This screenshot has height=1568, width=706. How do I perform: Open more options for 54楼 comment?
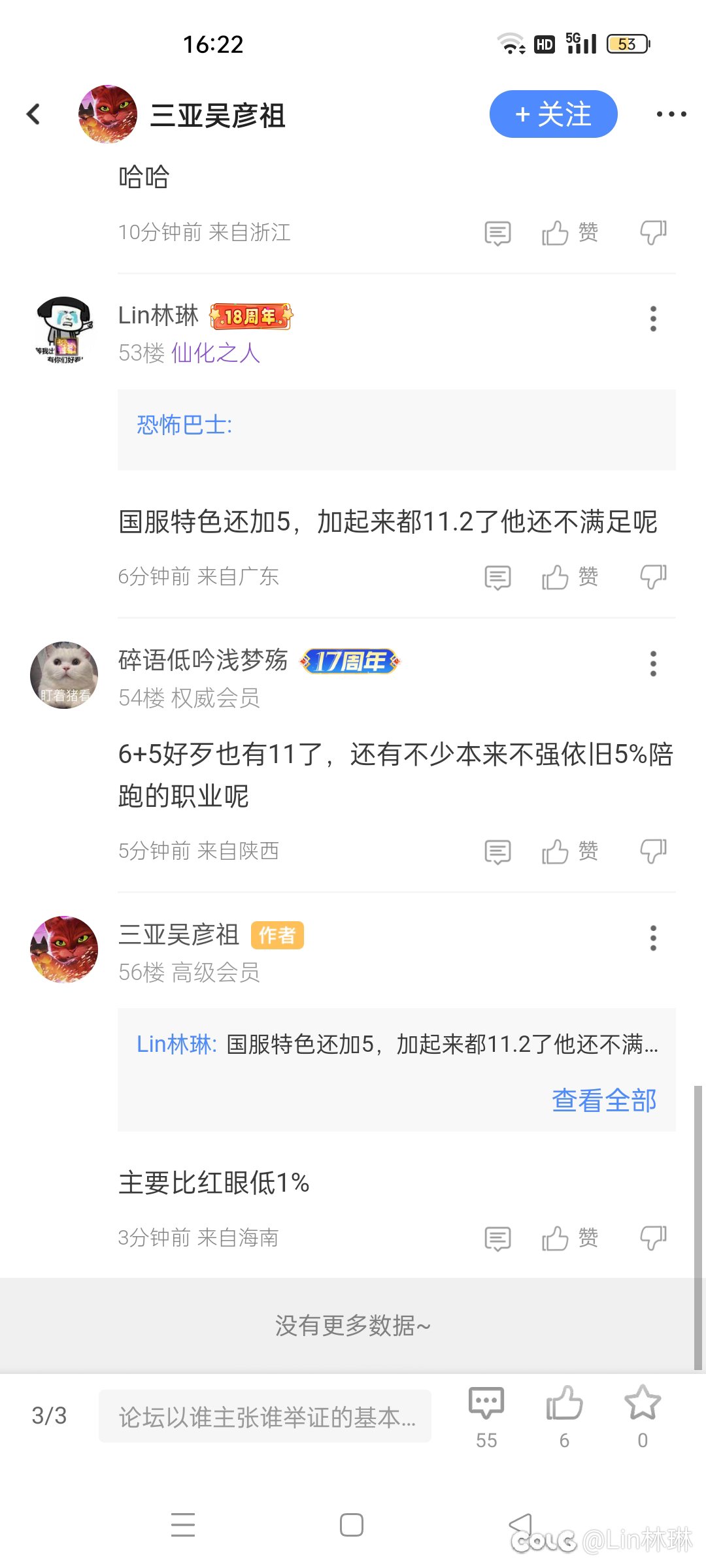click(652, 664)
